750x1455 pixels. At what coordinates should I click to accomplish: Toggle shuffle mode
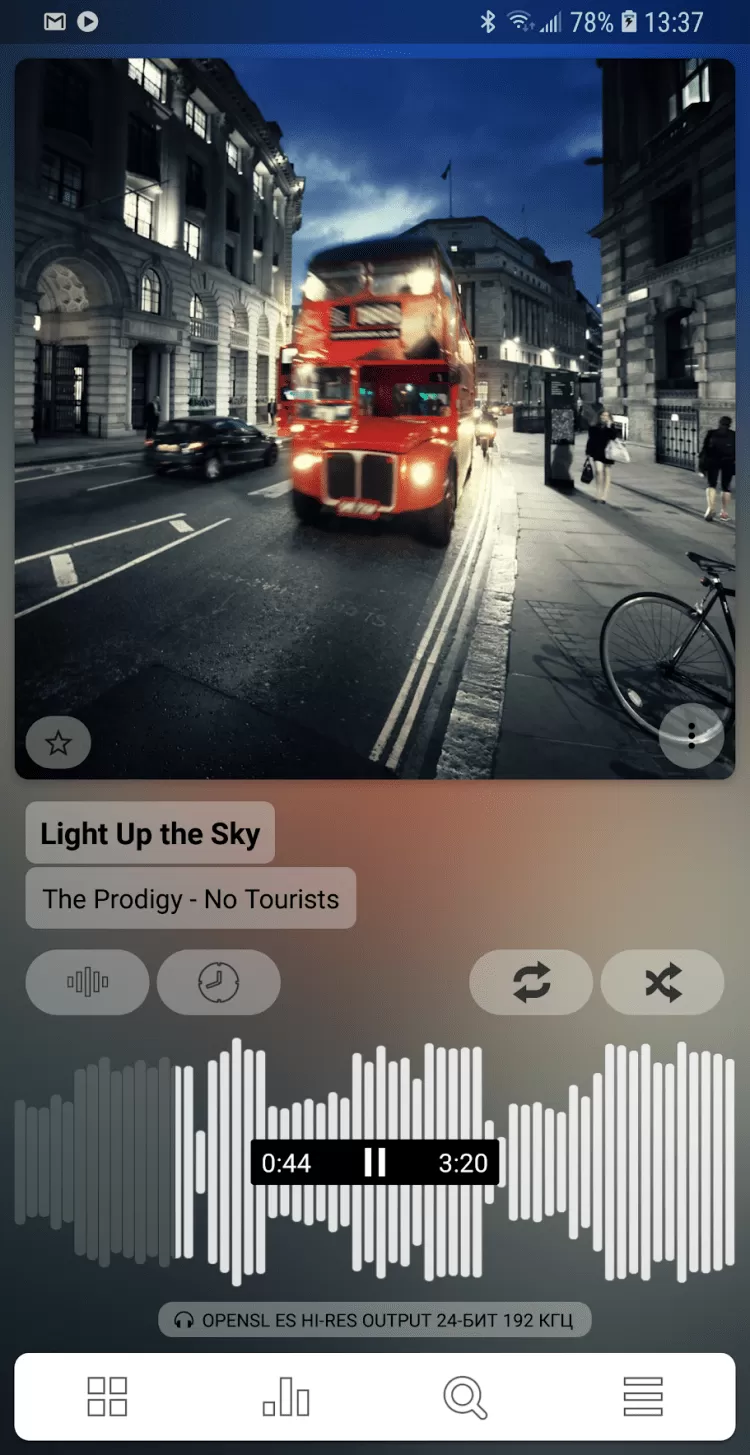pyautogui.click(x=662, y=982)
